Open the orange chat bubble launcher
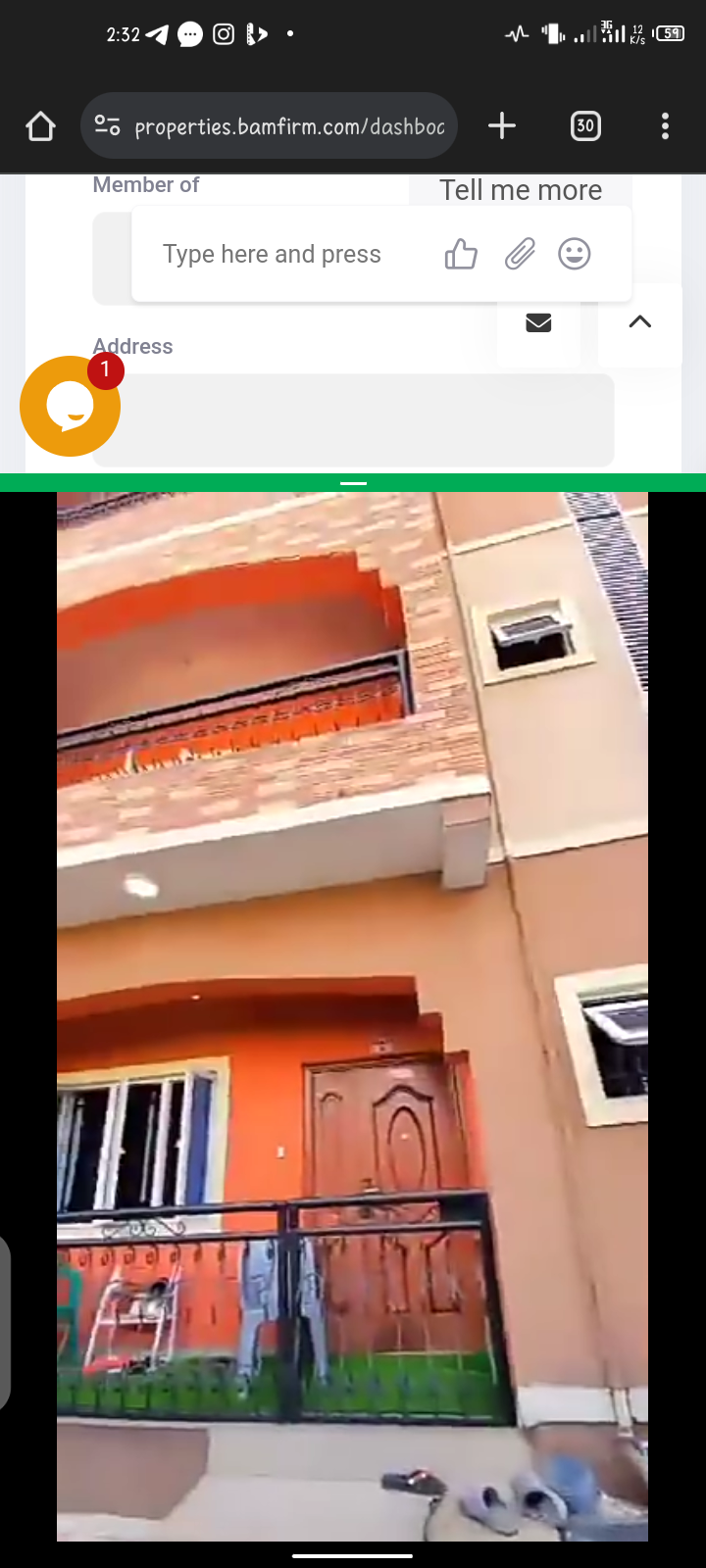Image resolution: width=706 pixels, height=1568 pixels. point(70,406)
